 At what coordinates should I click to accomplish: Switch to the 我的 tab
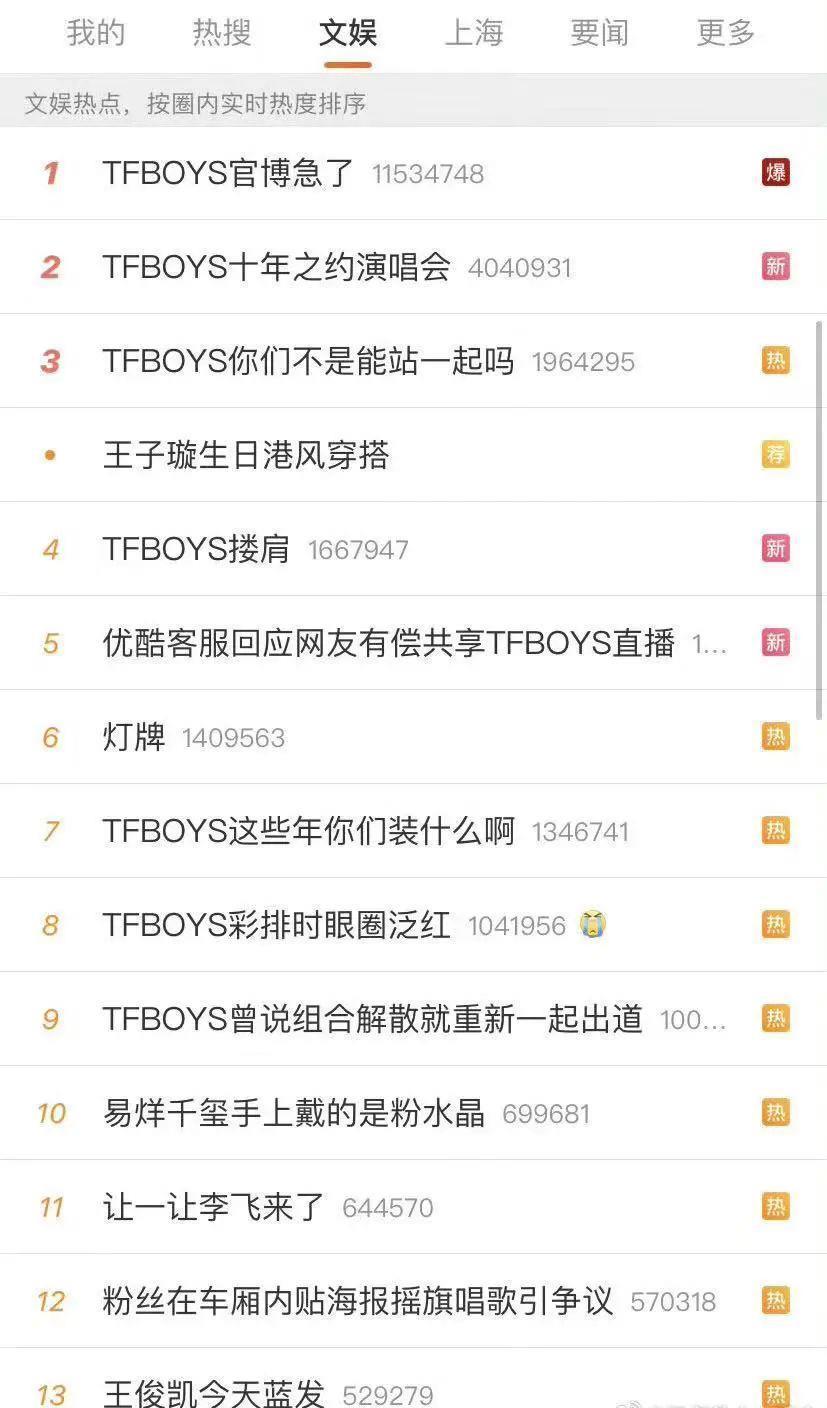click(x=95, y=33)
